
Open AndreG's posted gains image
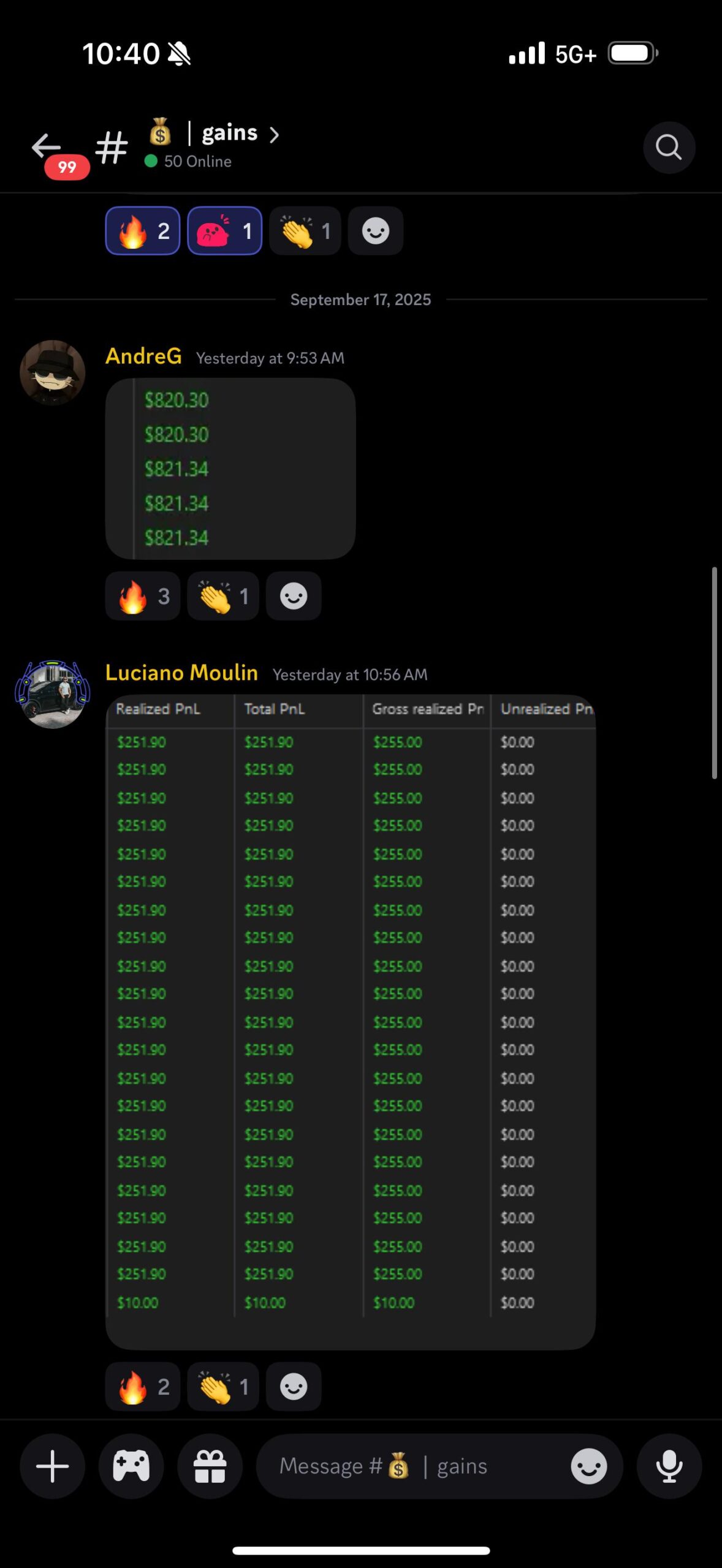(x=230, y=469)
